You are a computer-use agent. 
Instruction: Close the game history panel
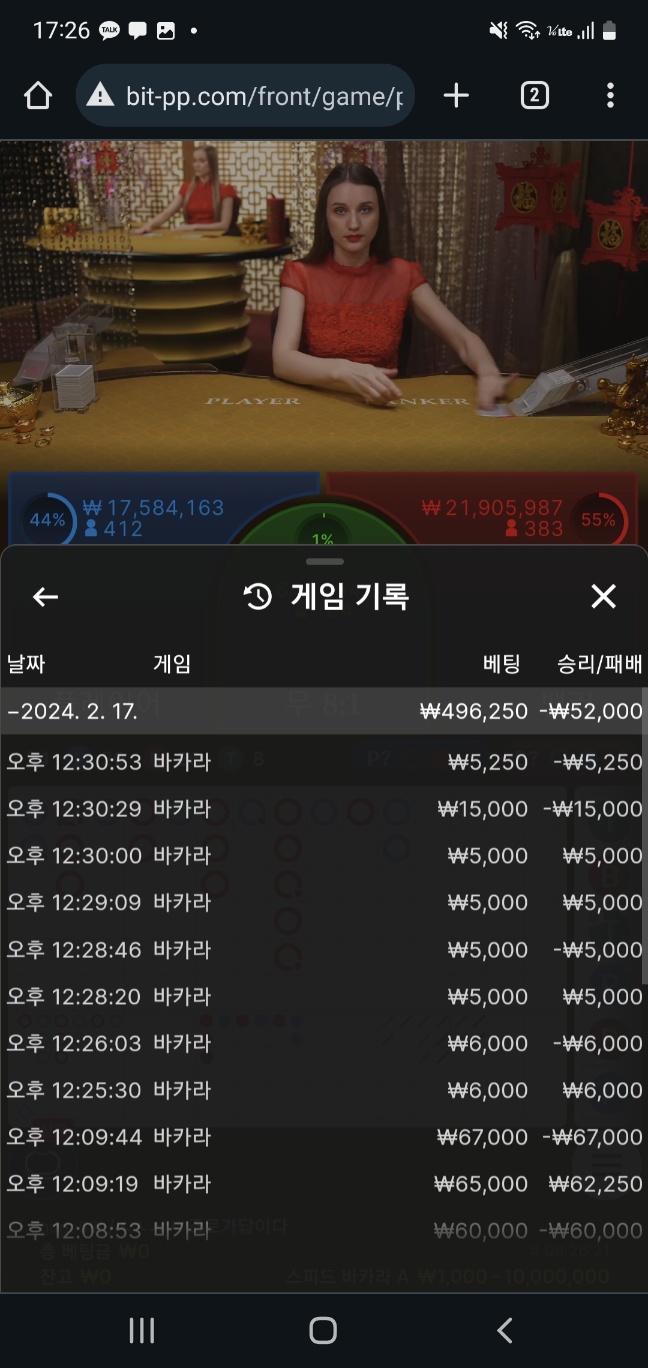coord(603,597)
